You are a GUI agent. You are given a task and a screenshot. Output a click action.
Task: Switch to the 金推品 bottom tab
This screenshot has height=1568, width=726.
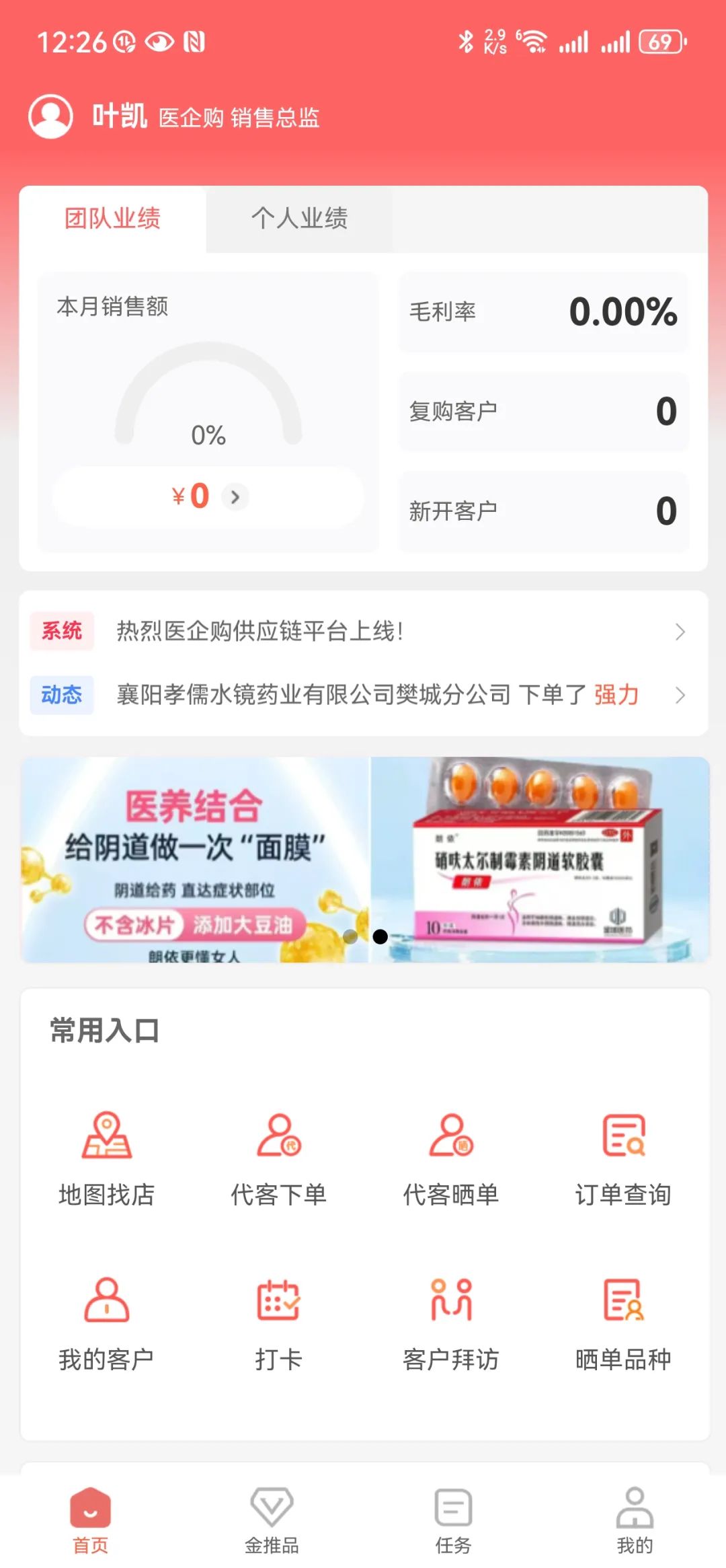(x=272, y=1520)
